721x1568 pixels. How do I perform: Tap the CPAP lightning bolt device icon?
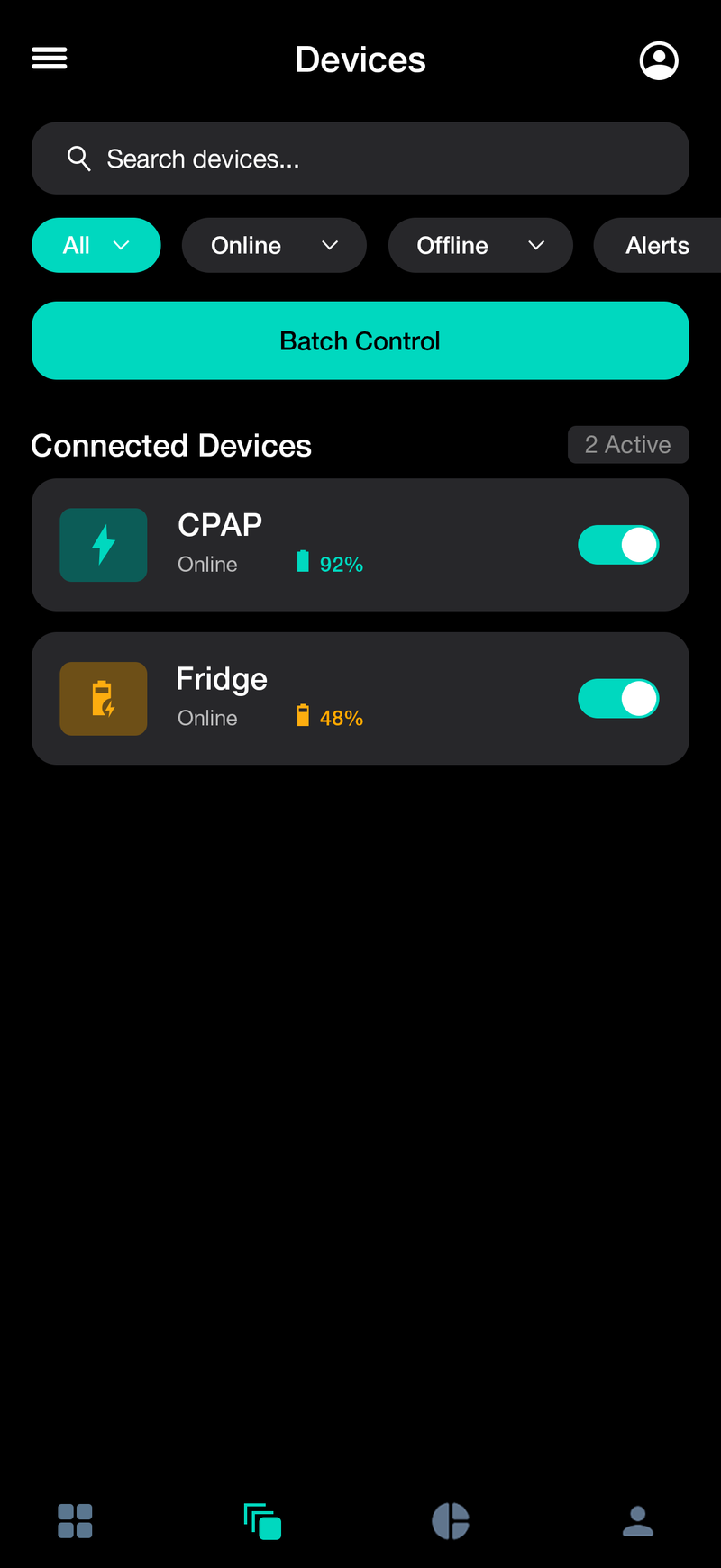103,545
